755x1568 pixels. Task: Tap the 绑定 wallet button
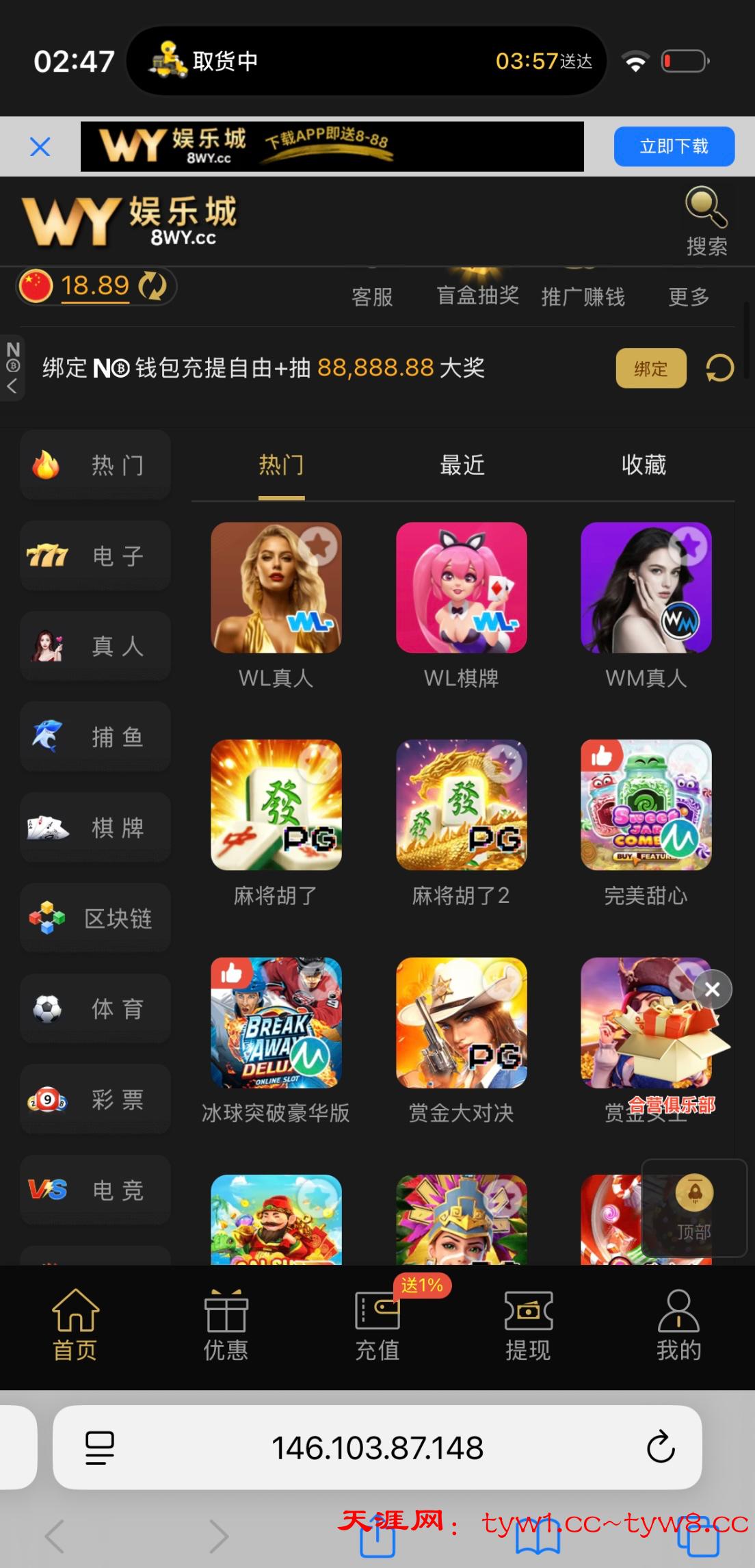pos(650,369)
